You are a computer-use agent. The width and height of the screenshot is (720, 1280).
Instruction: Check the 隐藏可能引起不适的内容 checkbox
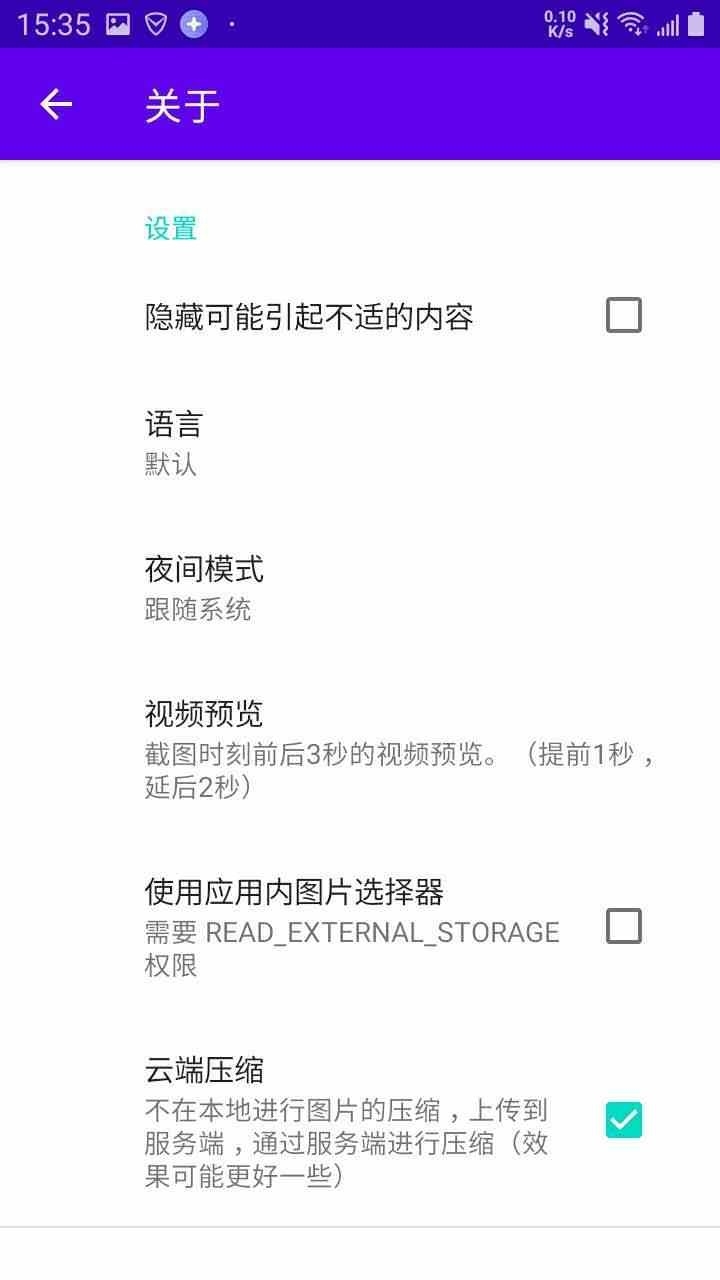(x=623, y=316)
